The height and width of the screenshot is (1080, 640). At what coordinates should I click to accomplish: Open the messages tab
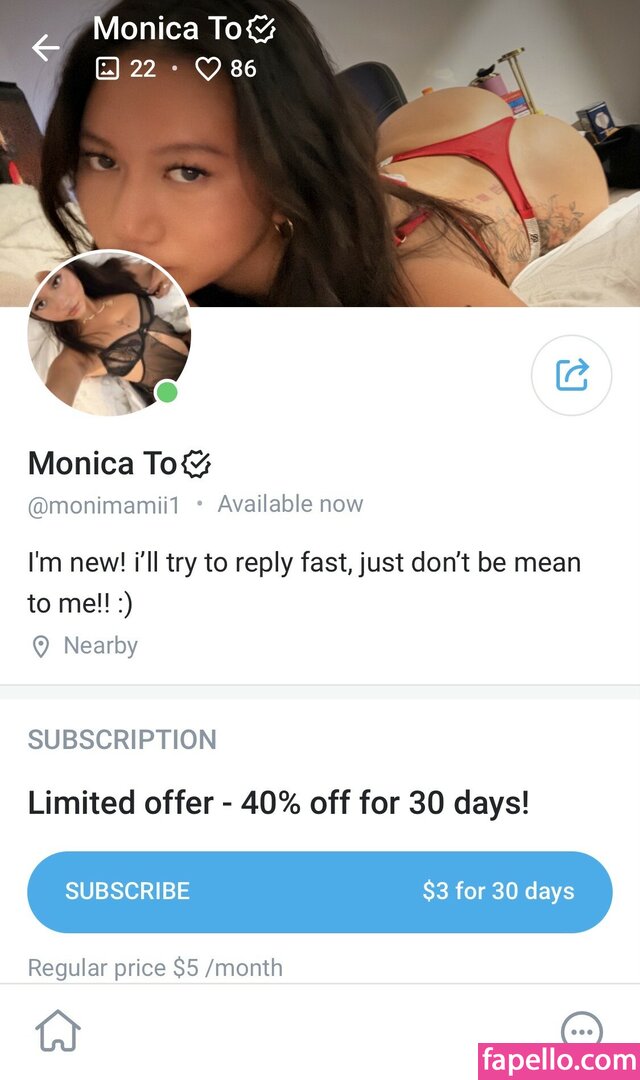click(x=581, y=1028)
